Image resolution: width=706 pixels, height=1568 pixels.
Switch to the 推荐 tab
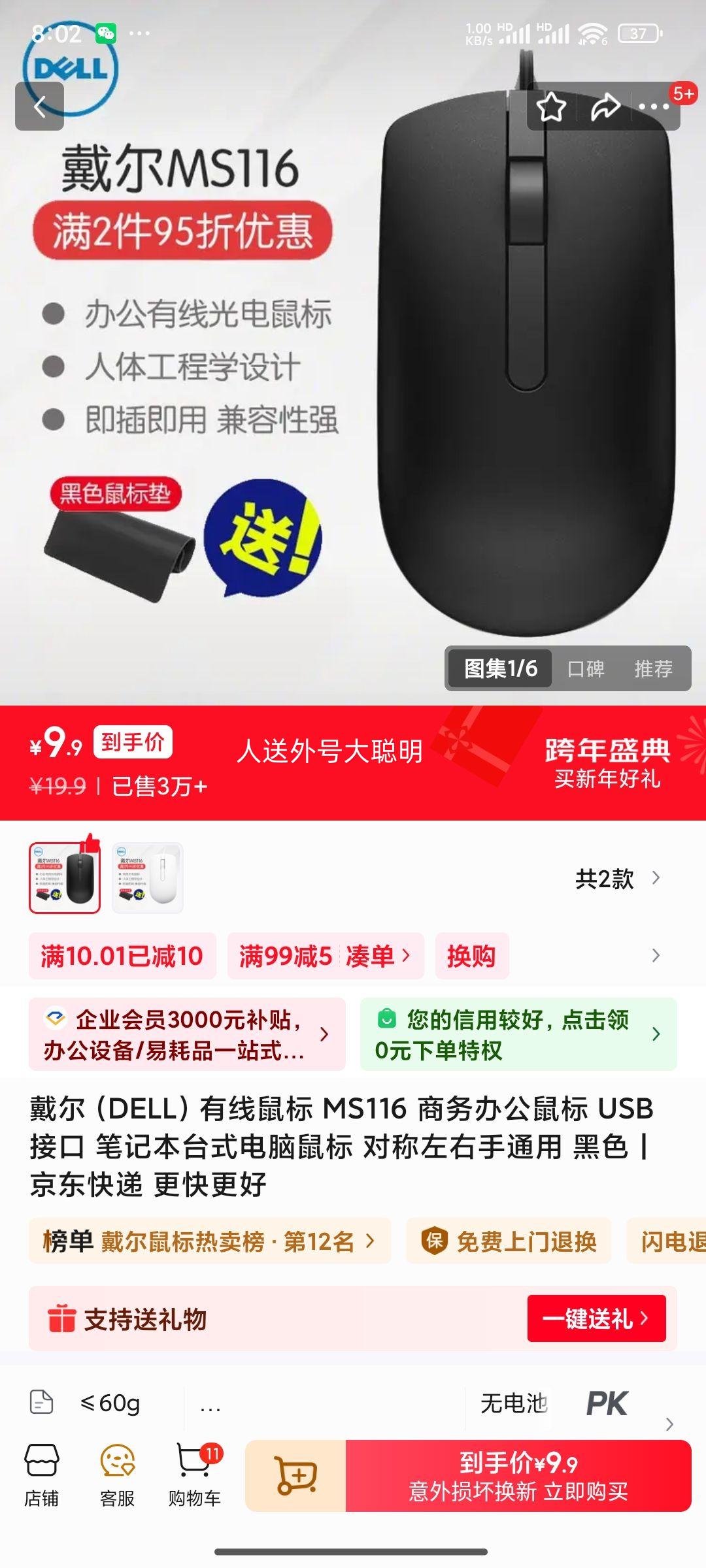coord(654,668)
